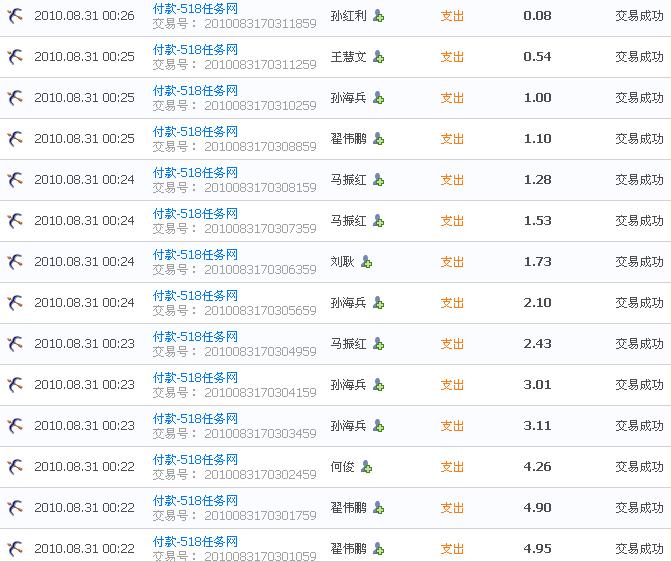Open payment link for transaction ending 301759
This screenshot has width=671, height=562.
coord(195,501)
